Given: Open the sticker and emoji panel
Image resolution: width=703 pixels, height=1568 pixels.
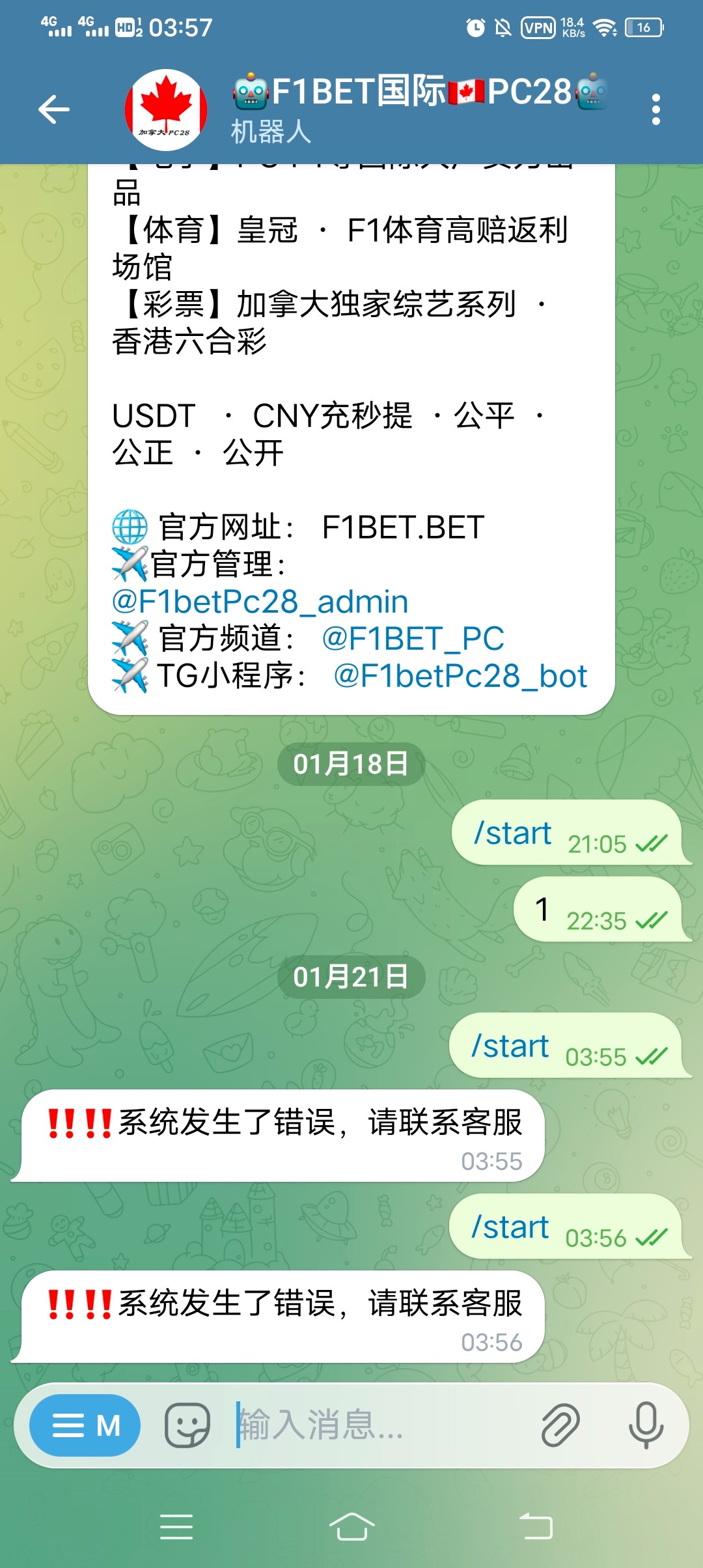Looking at the screenshot, I should [187, 1425].
